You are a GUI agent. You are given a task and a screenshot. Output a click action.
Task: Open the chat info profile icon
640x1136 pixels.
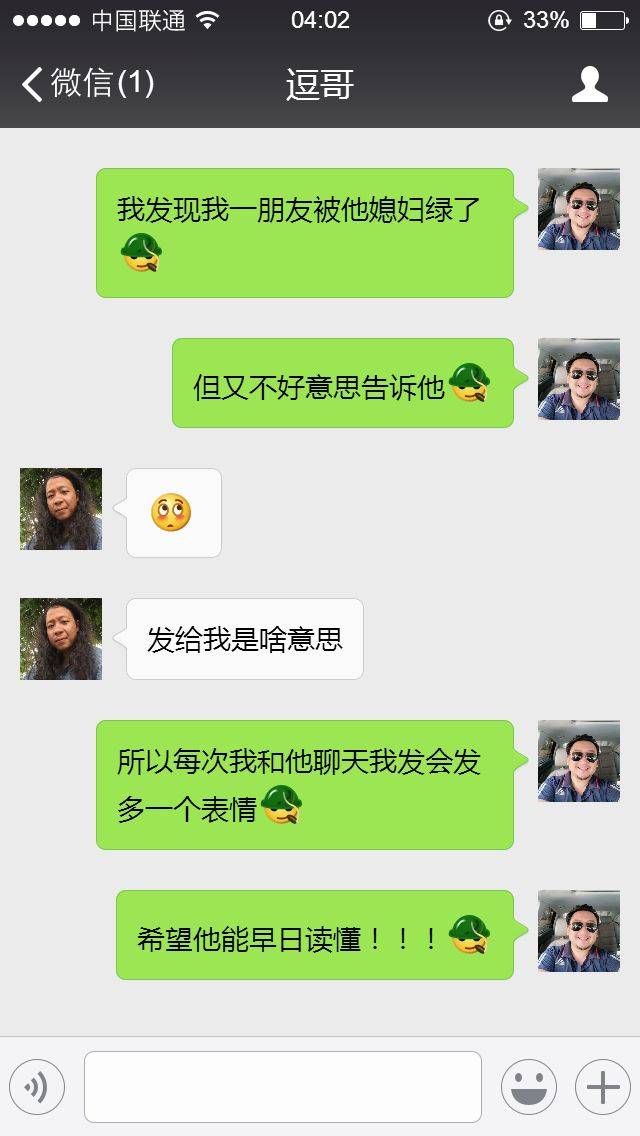[x=589, y=84]
